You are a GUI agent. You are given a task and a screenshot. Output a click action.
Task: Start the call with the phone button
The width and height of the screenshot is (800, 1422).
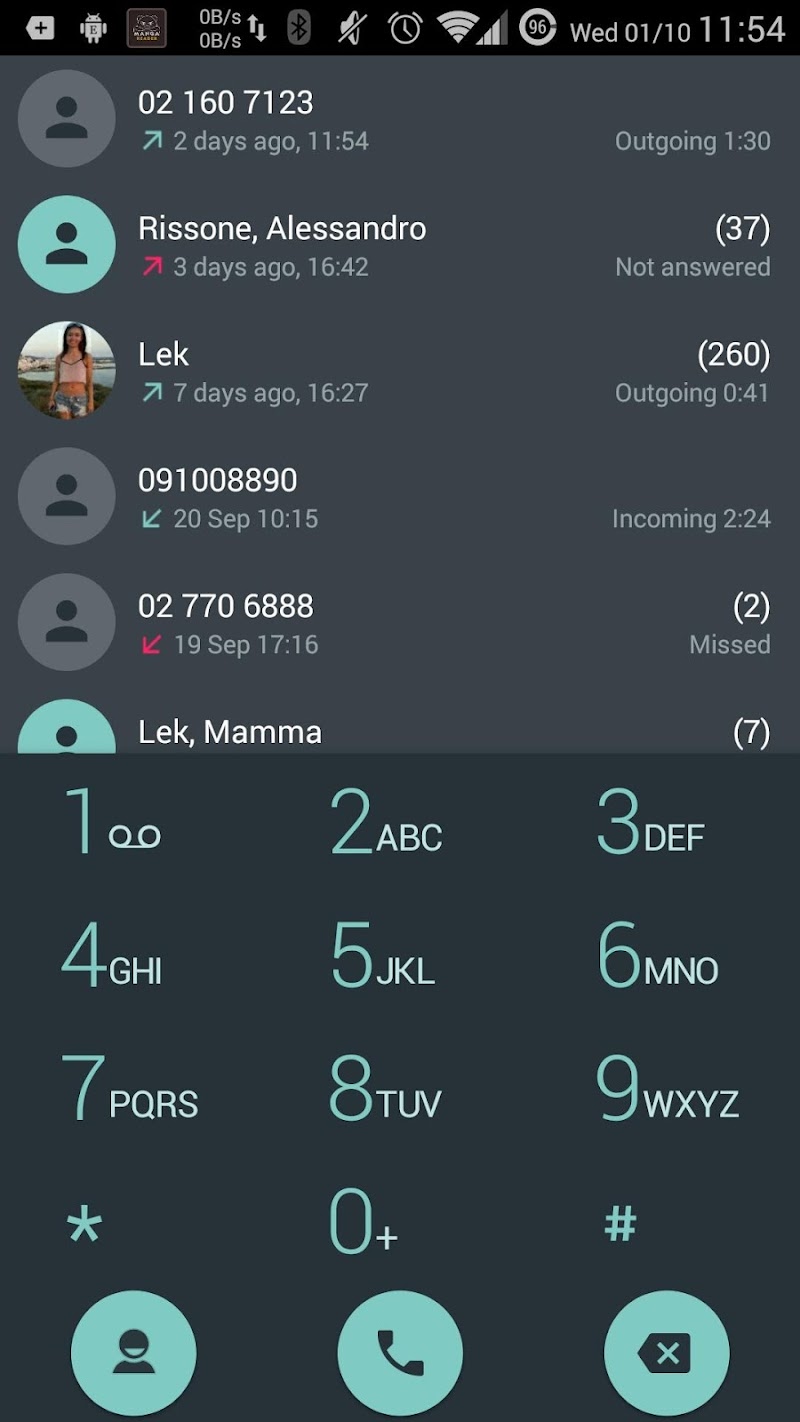400,1352
